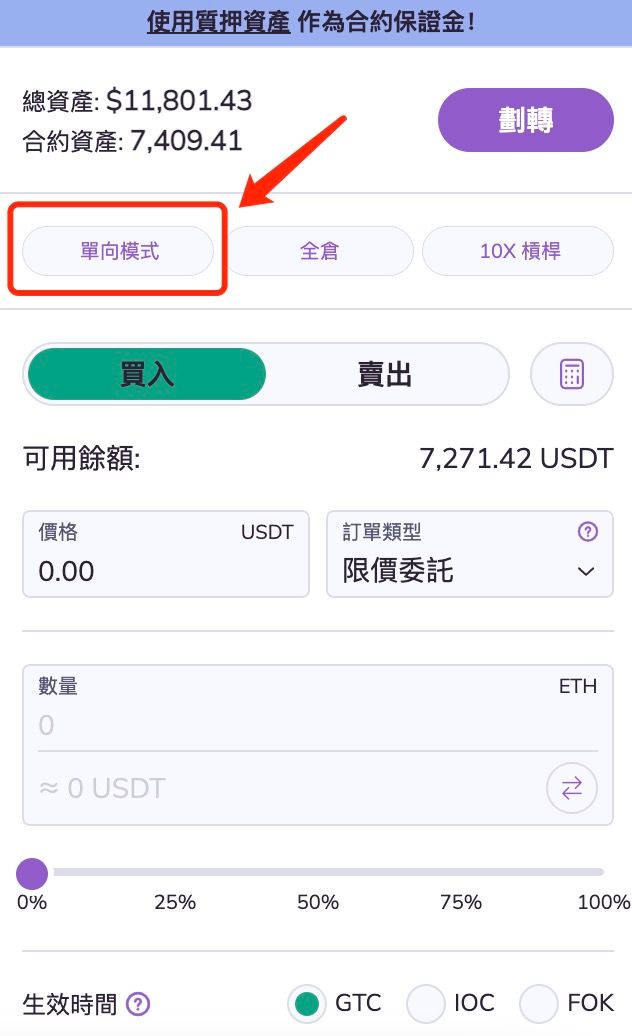
Task: Show help for 訂單類型
Action: pyautogui.click(x=588, y=531)
